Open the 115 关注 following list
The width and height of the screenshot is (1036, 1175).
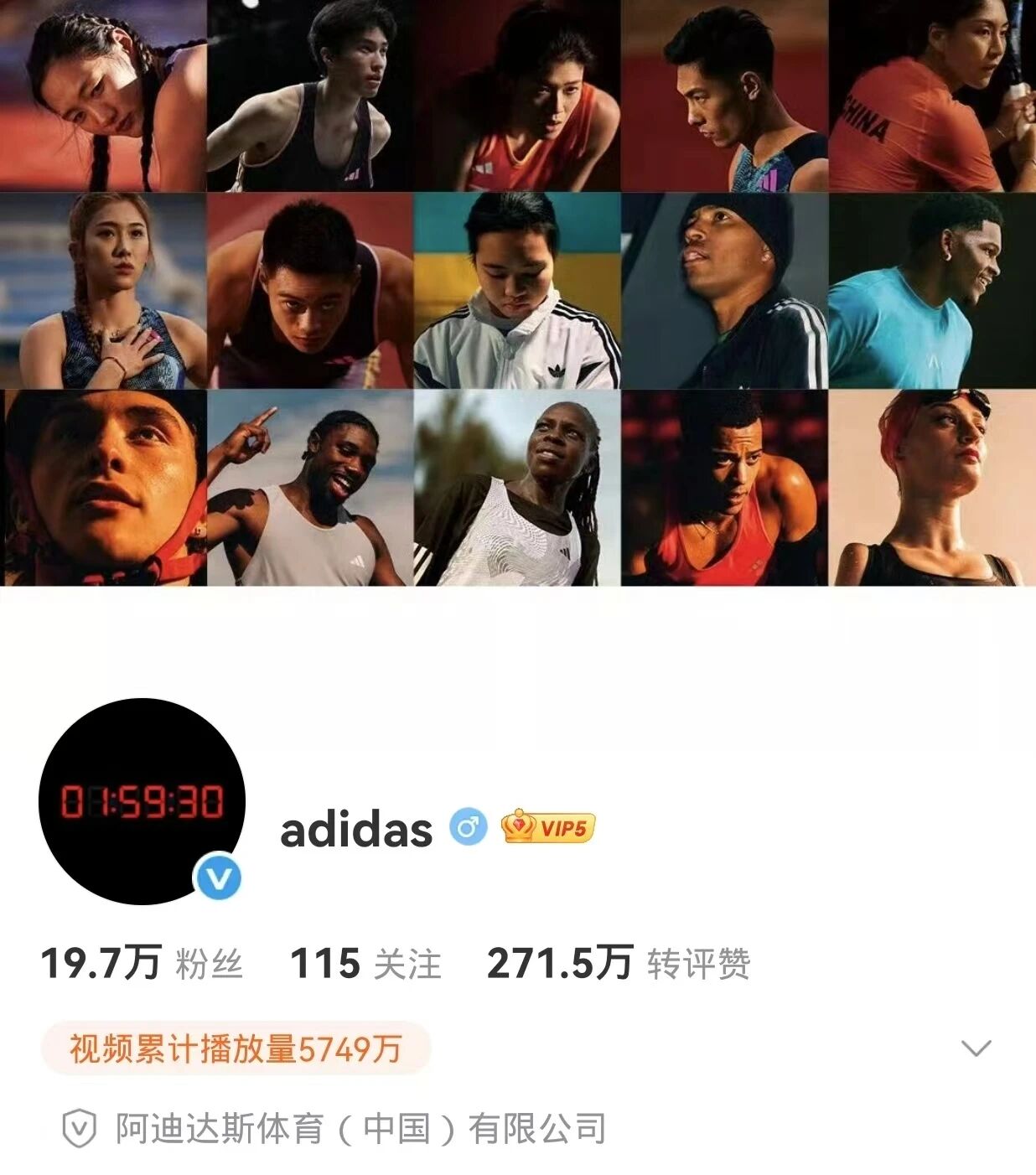click(365, 963)
